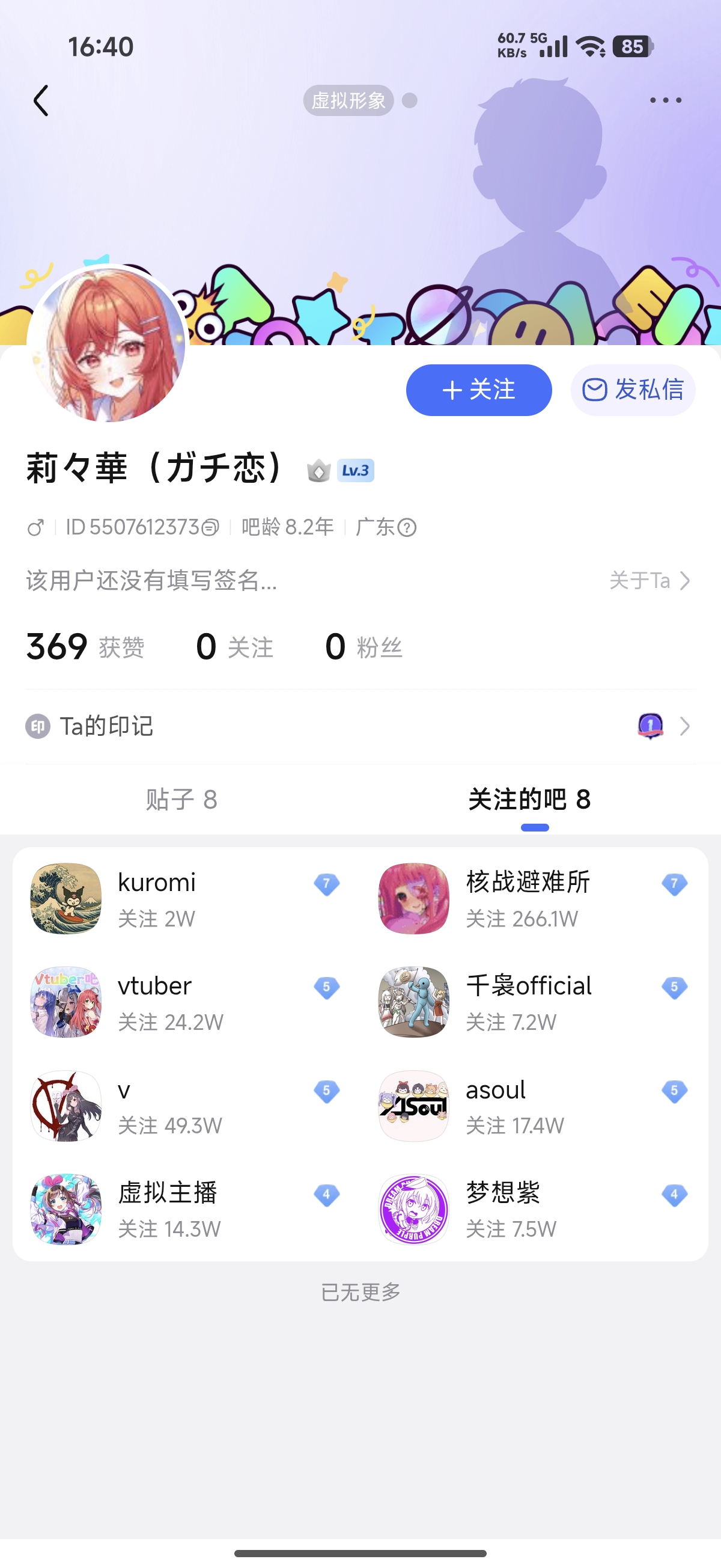721x1568 pixels.
Task: Open the 千袅official bar
Action: click(528, 1002)
